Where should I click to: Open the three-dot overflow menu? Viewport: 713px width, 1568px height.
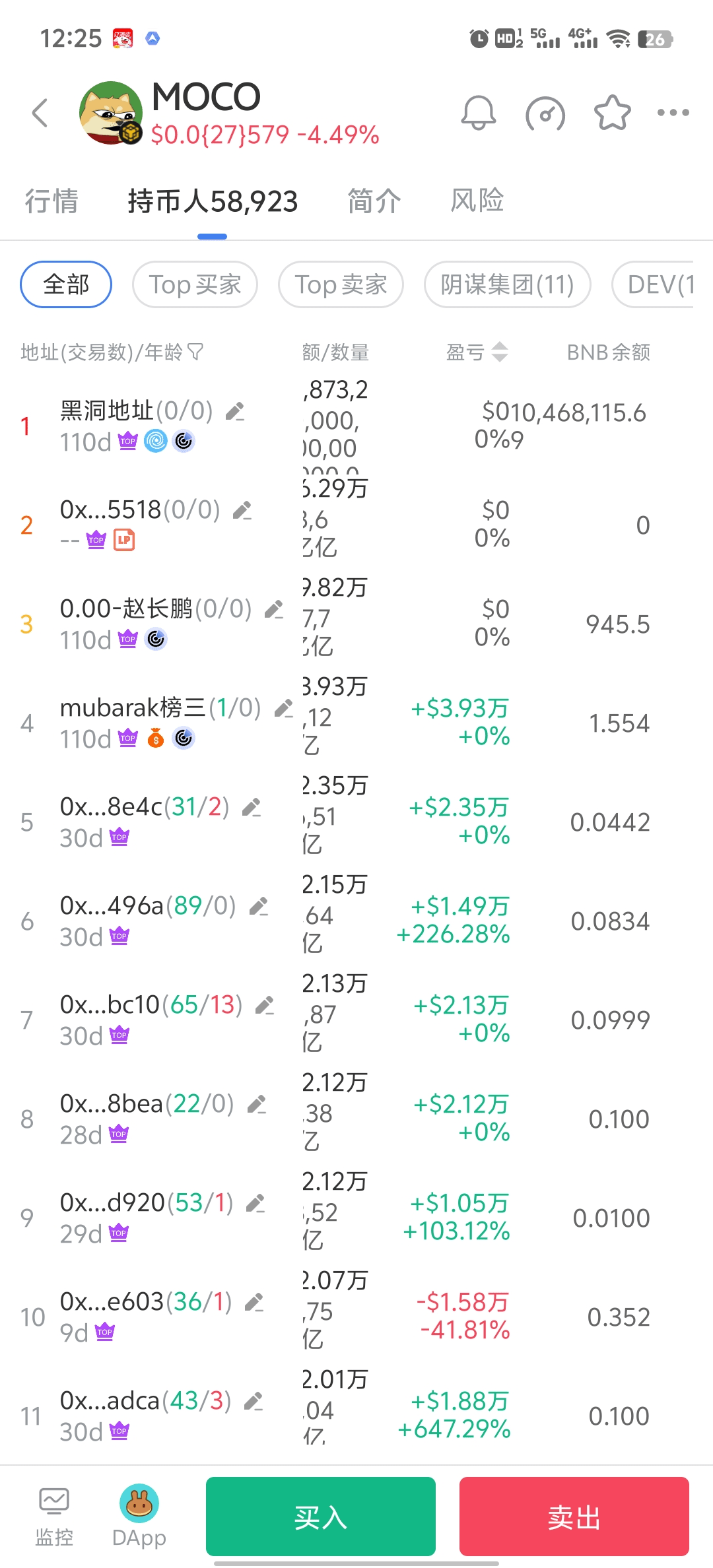673,113
